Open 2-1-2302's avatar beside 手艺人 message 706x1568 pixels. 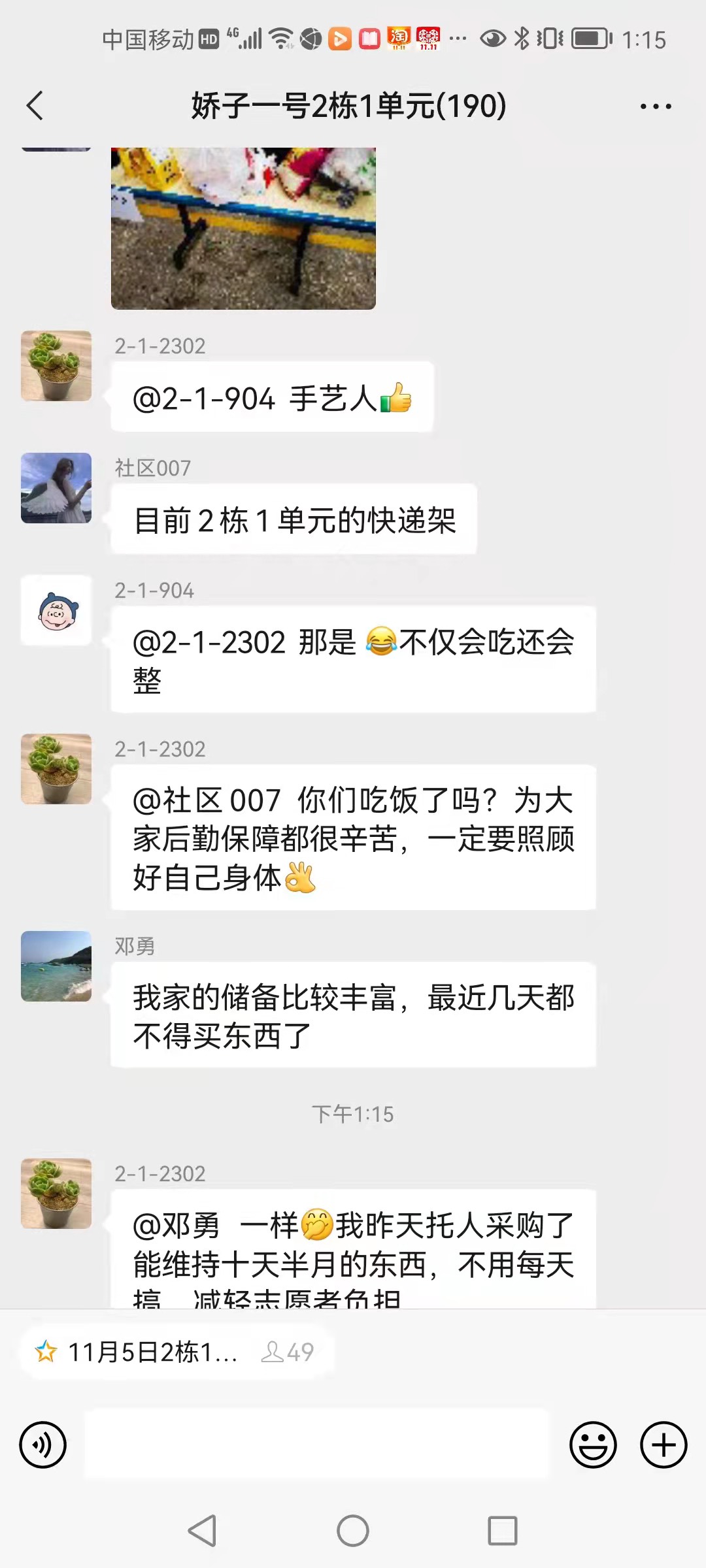(x=56, y=366)
